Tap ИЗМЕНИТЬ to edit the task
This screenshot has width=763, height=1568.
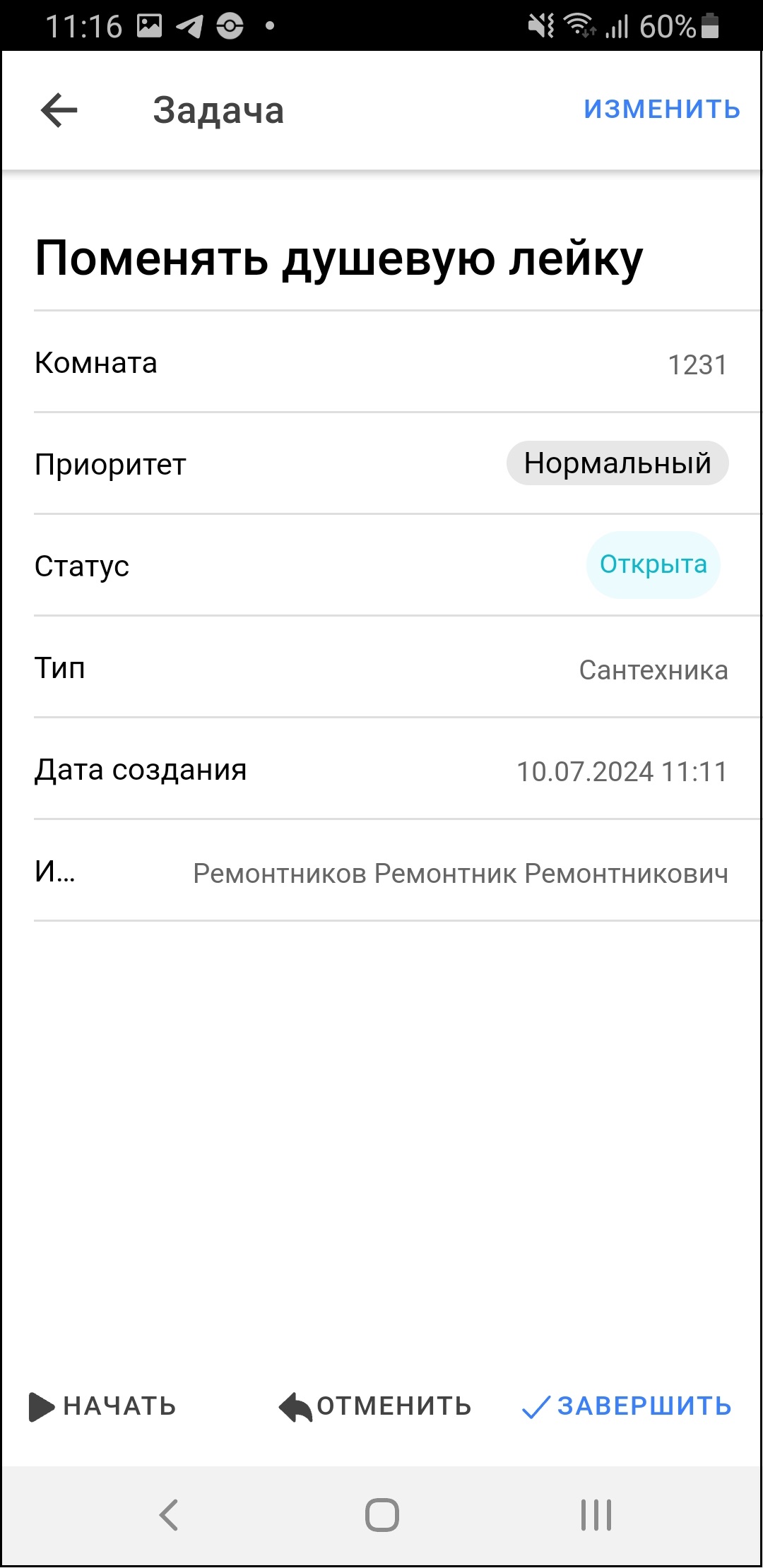[661, 109]
